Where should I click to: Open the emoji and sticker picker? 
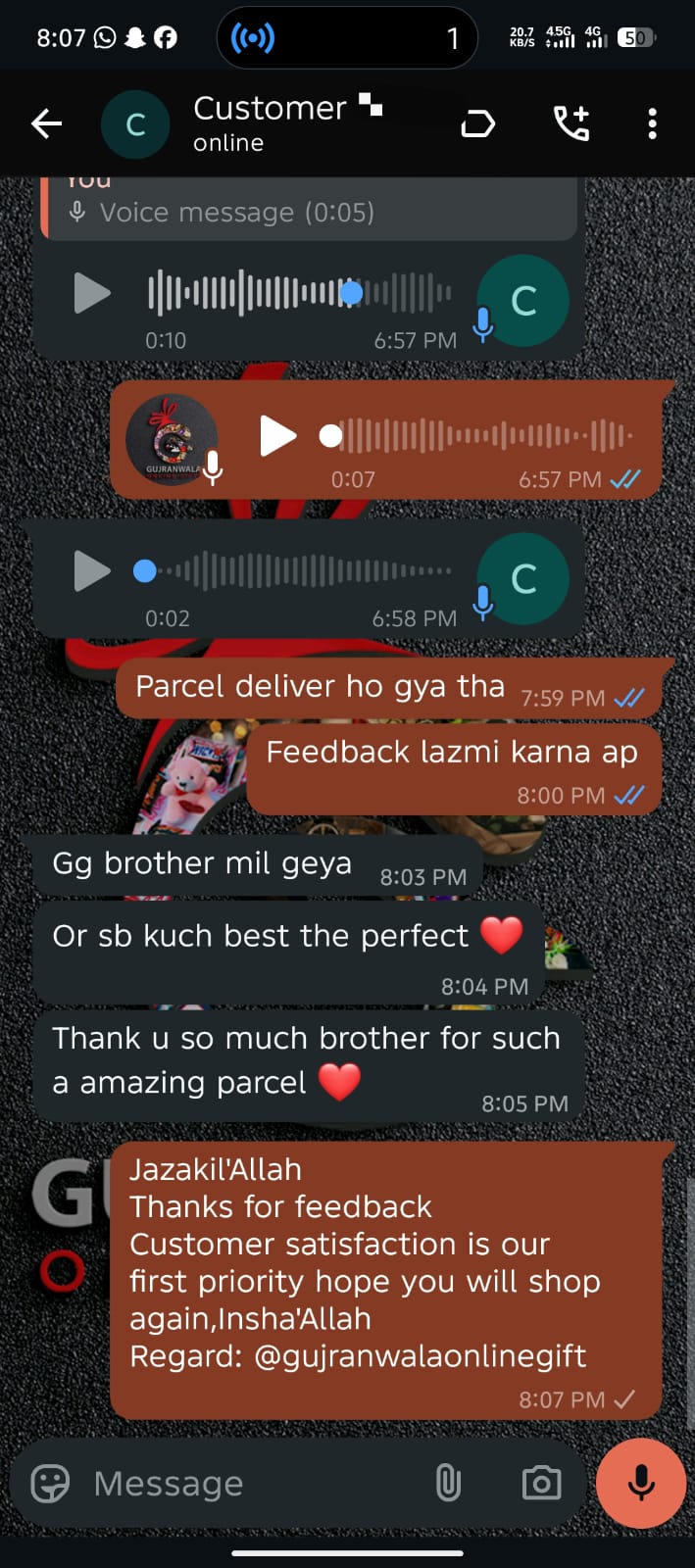[x=50, y=1483]
